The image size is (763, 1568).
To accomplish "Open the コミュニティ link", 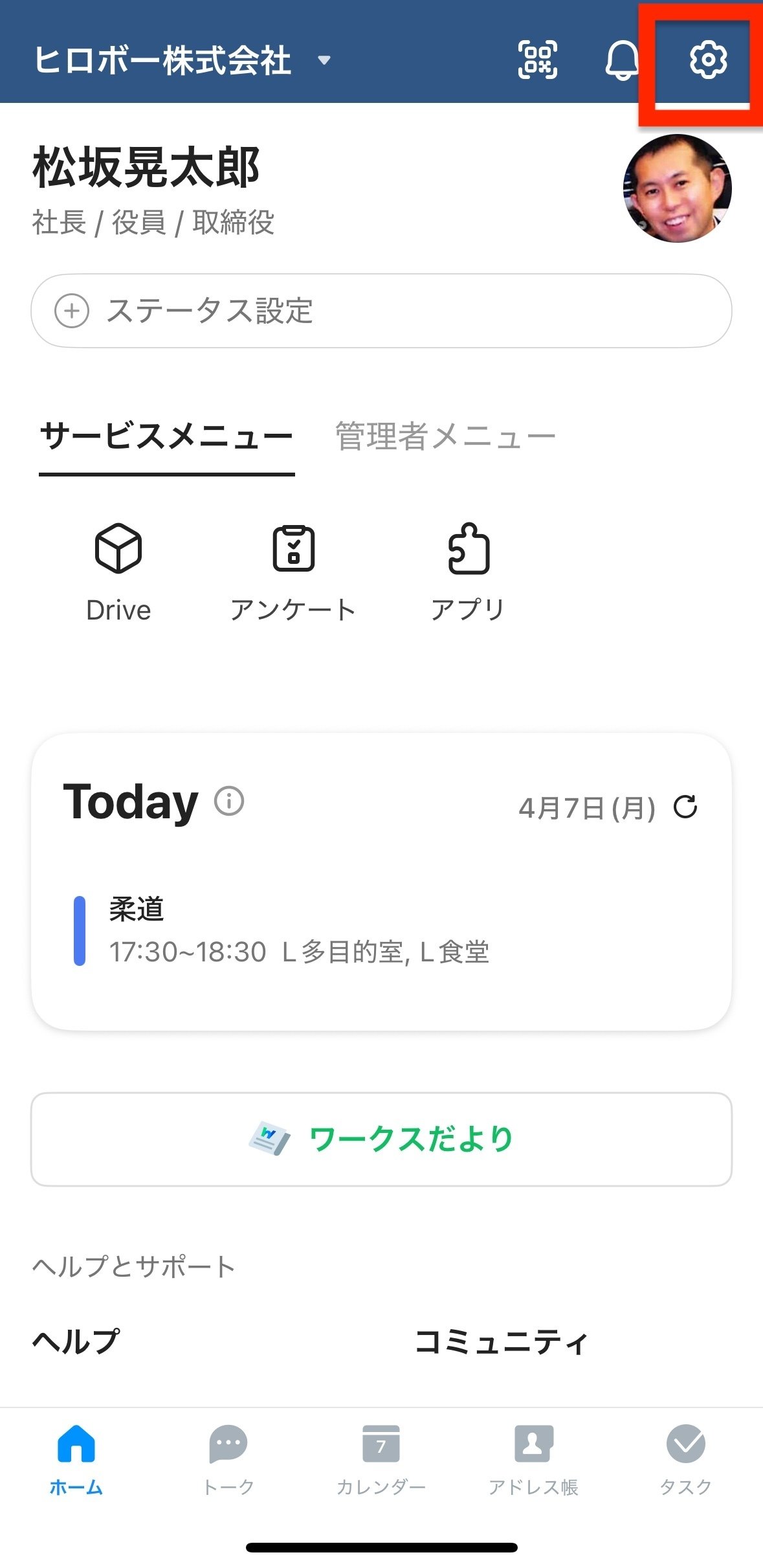I will [x=501, y=1341].
